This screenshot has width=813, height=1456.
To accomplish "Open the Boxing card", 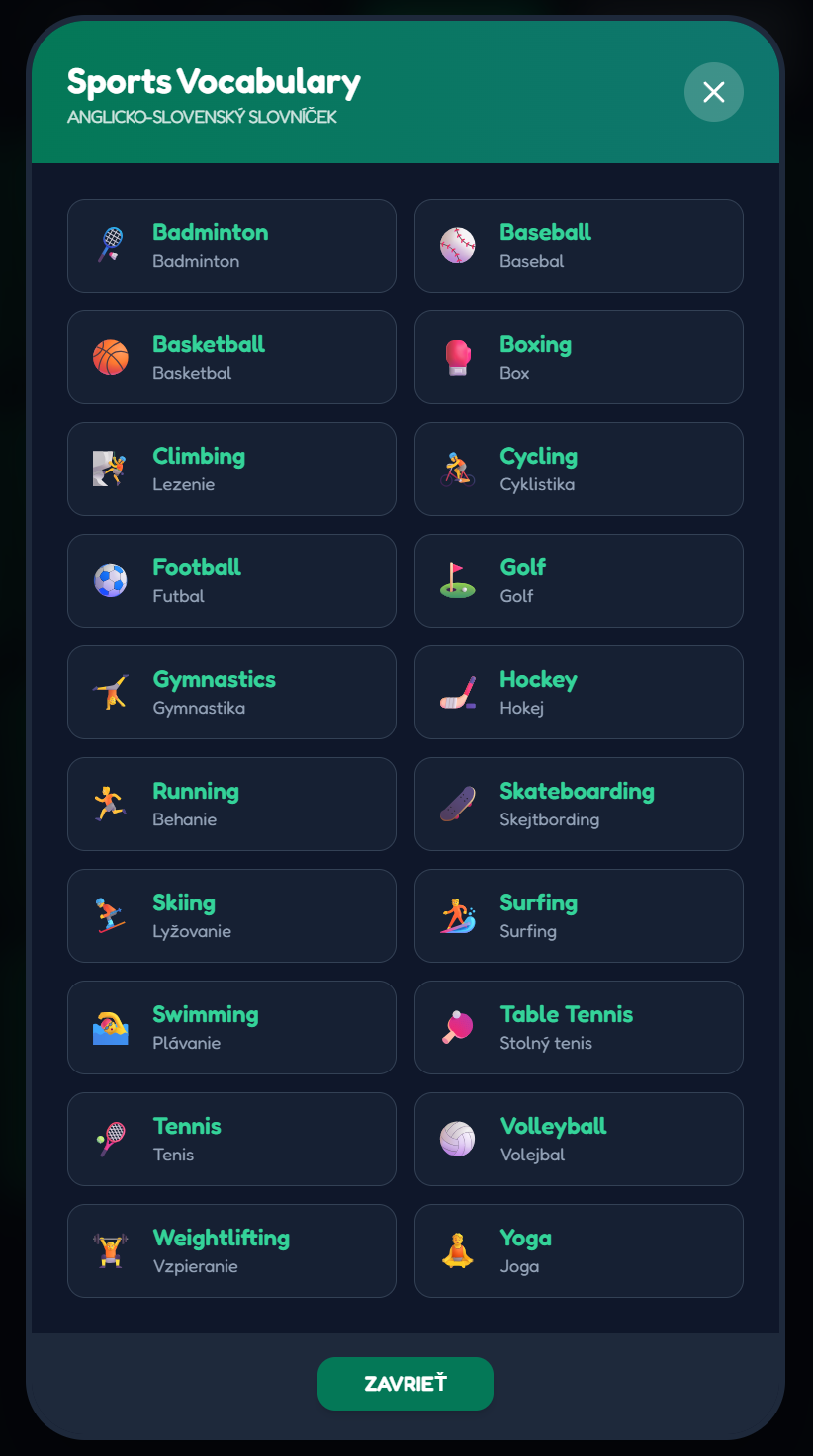I will coord(579,357).
